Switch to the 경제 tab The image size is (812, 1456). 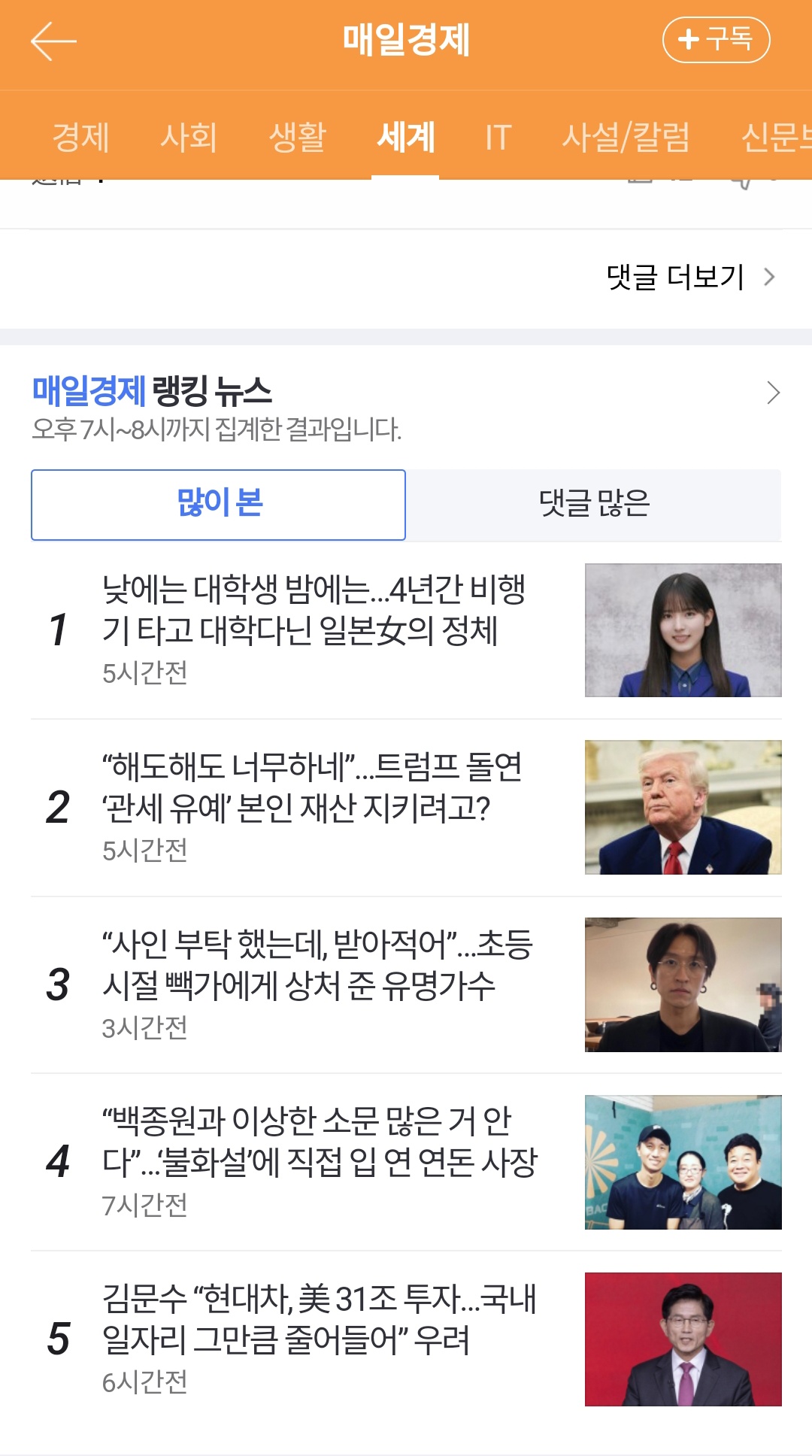click(x=80, y=137)
